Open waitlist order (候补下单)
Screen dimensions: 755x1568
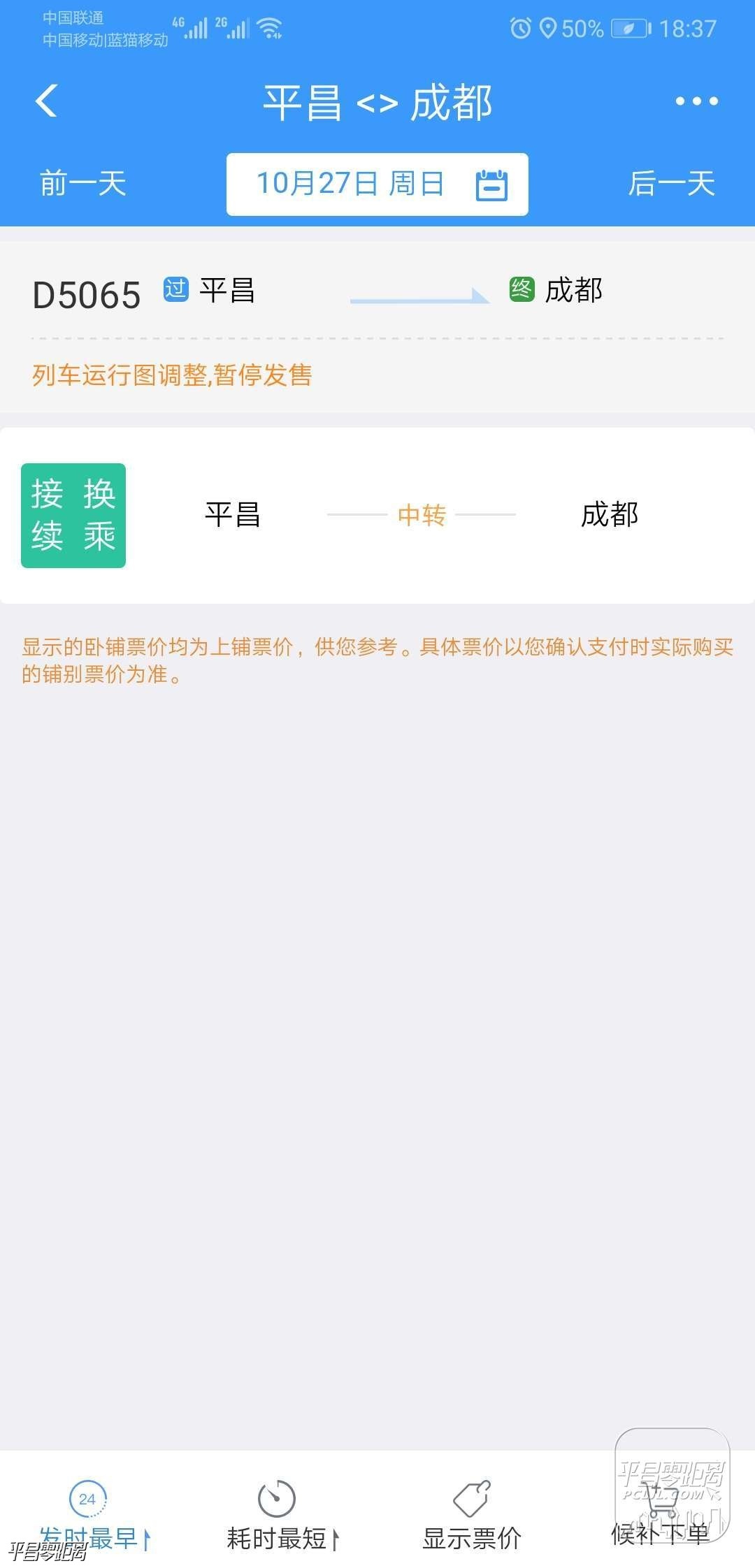pos(661,1513)
